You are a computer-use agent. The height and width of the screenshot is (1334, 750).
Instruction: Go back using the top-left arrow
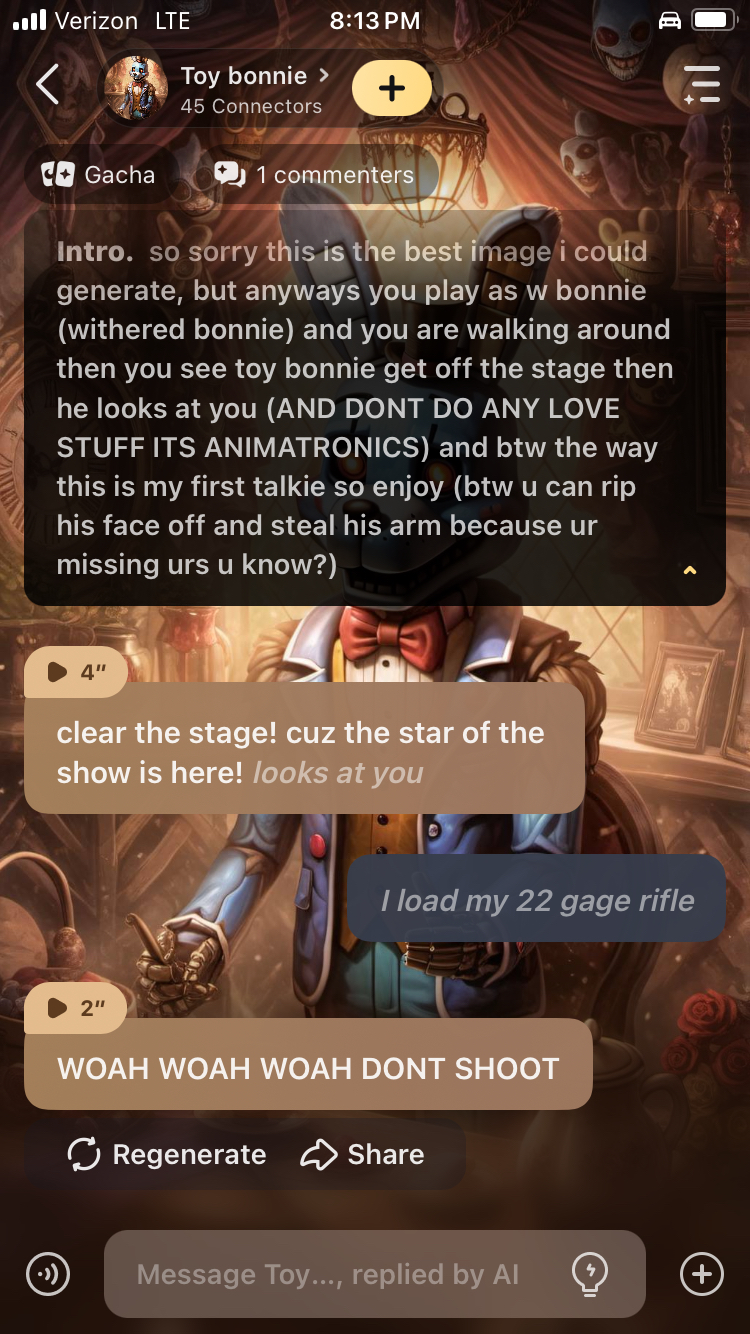[47, 85]
